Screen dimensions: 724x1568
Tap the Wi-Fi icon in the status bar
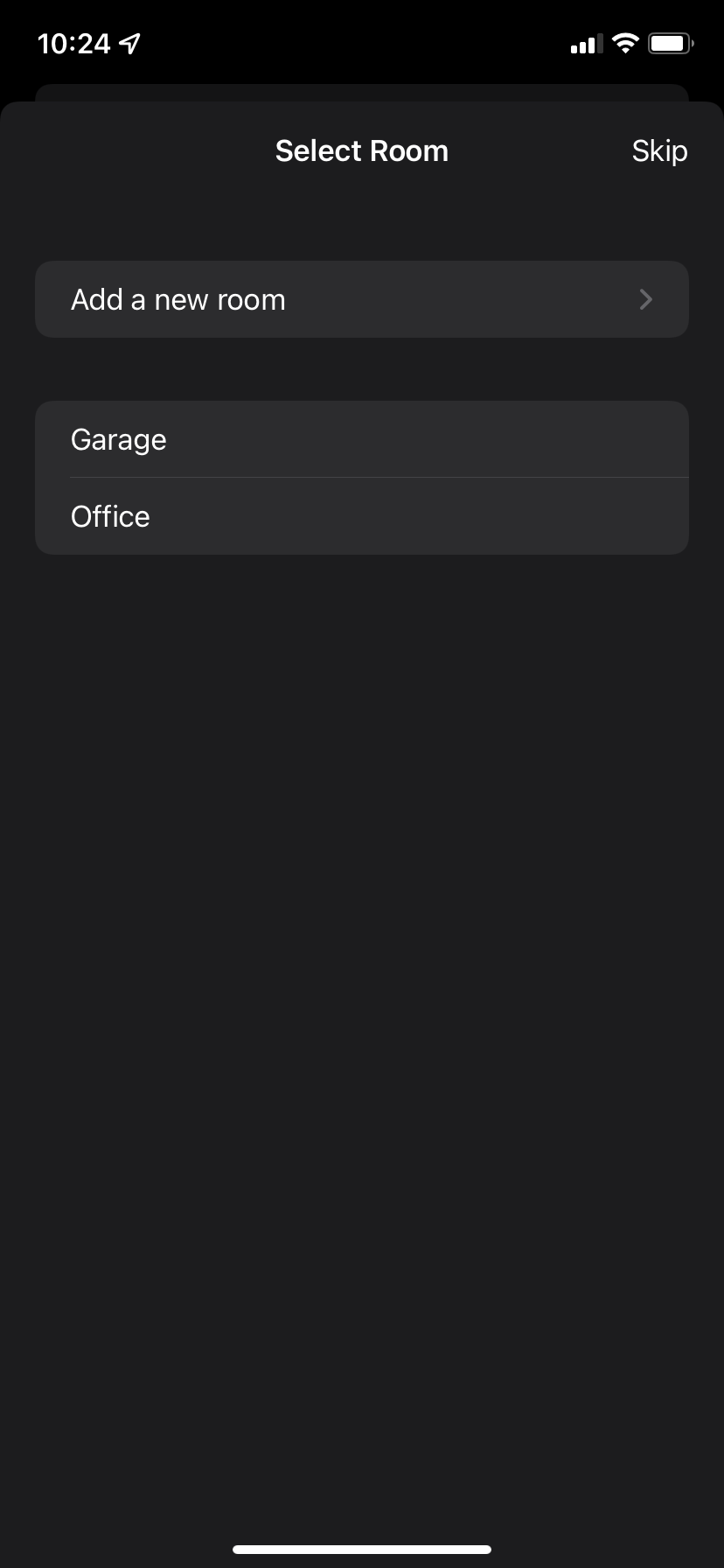[625, 42]
